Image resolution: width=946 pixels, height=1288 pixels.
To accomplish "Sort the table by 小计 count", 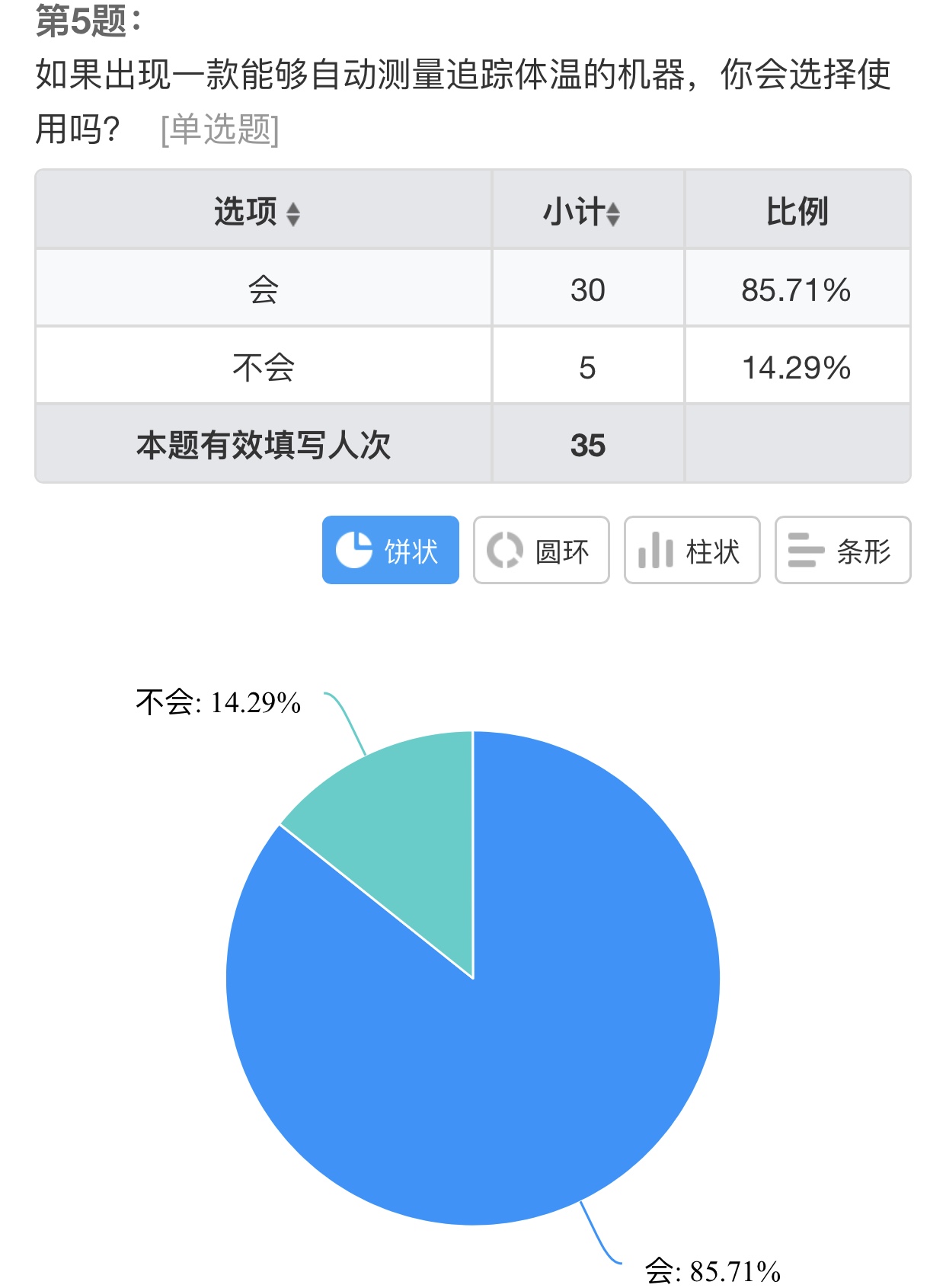I will point(612,213).
